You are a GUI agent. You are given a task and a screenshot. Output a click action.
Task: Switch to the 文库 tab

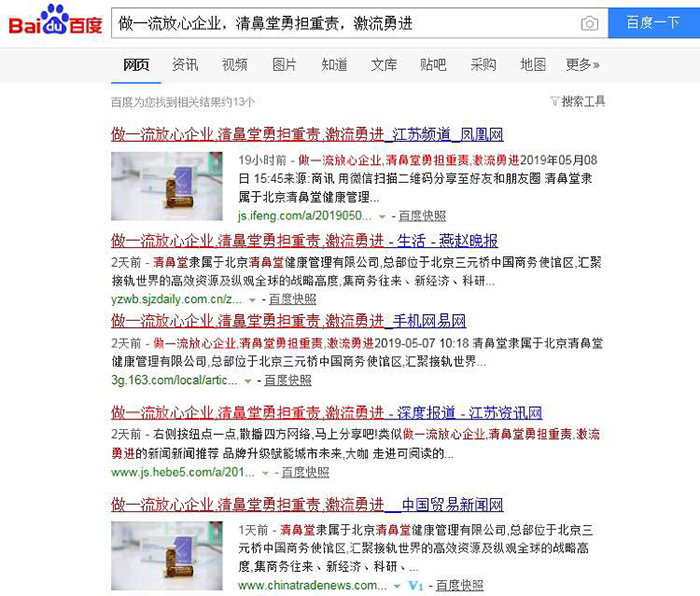click(x=384, y=65)
